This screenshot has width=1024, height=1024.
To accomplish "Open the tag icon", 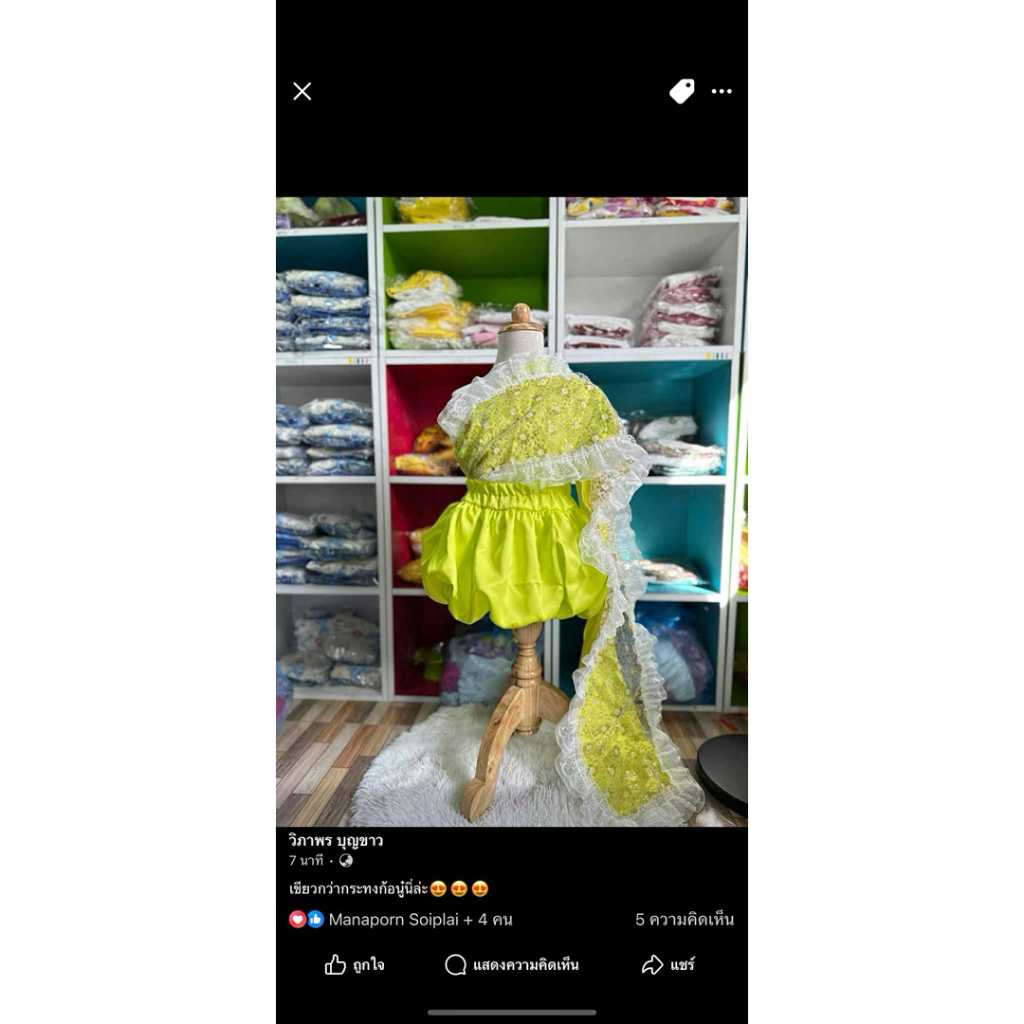I will tap(682, 91).
